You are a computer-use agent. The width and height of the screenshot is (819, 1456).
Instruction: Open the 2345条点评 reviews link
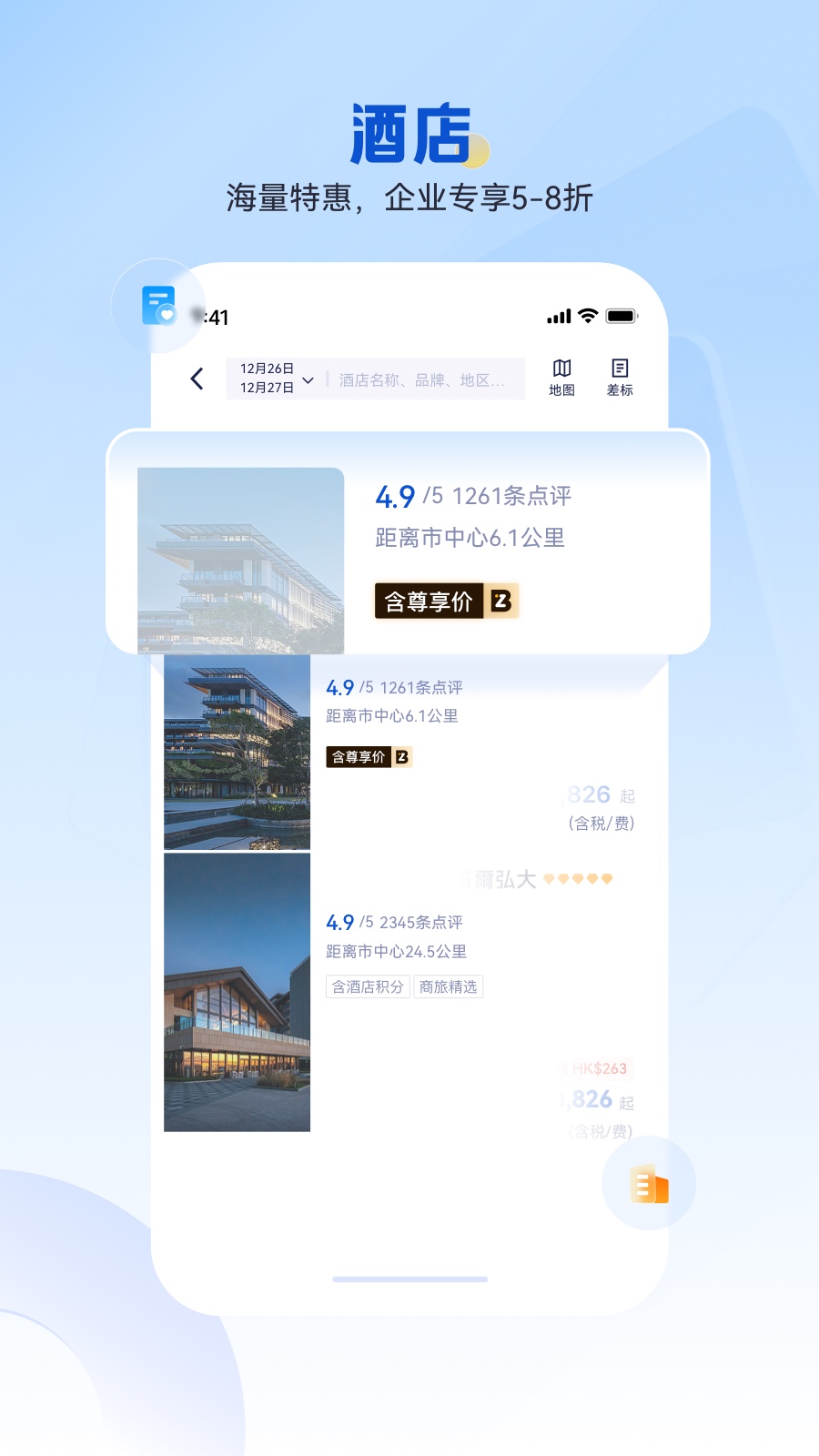(422, 922)
